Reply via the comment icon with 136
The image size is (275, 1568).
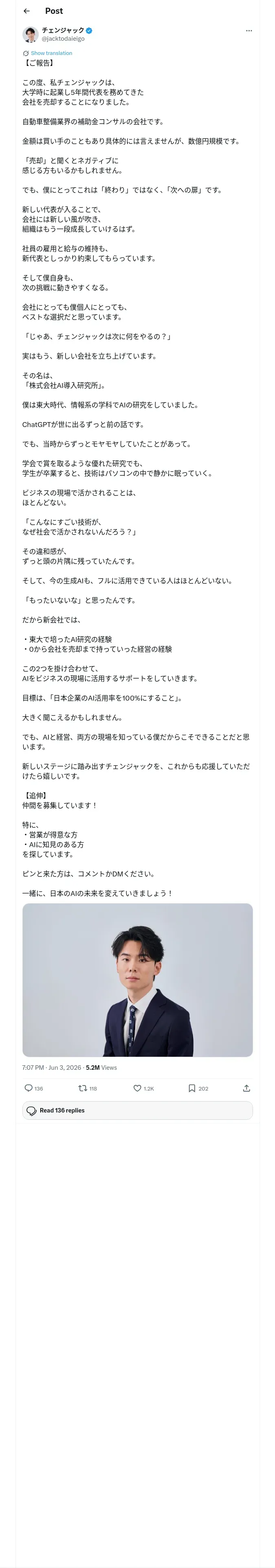click(33, 1088)
